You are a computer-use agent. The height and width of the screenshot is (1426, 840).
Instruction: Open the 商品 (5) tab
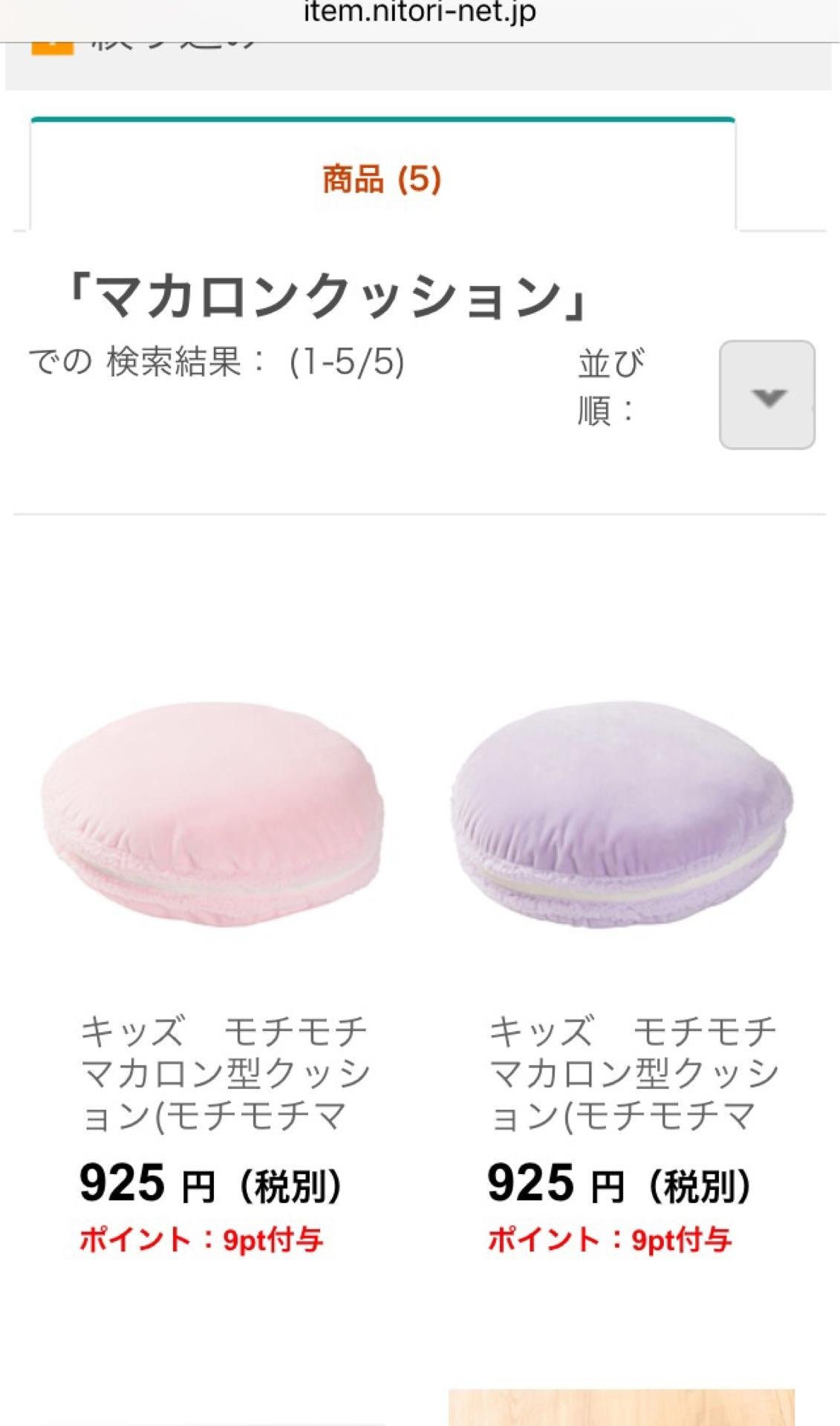(382, 179)
